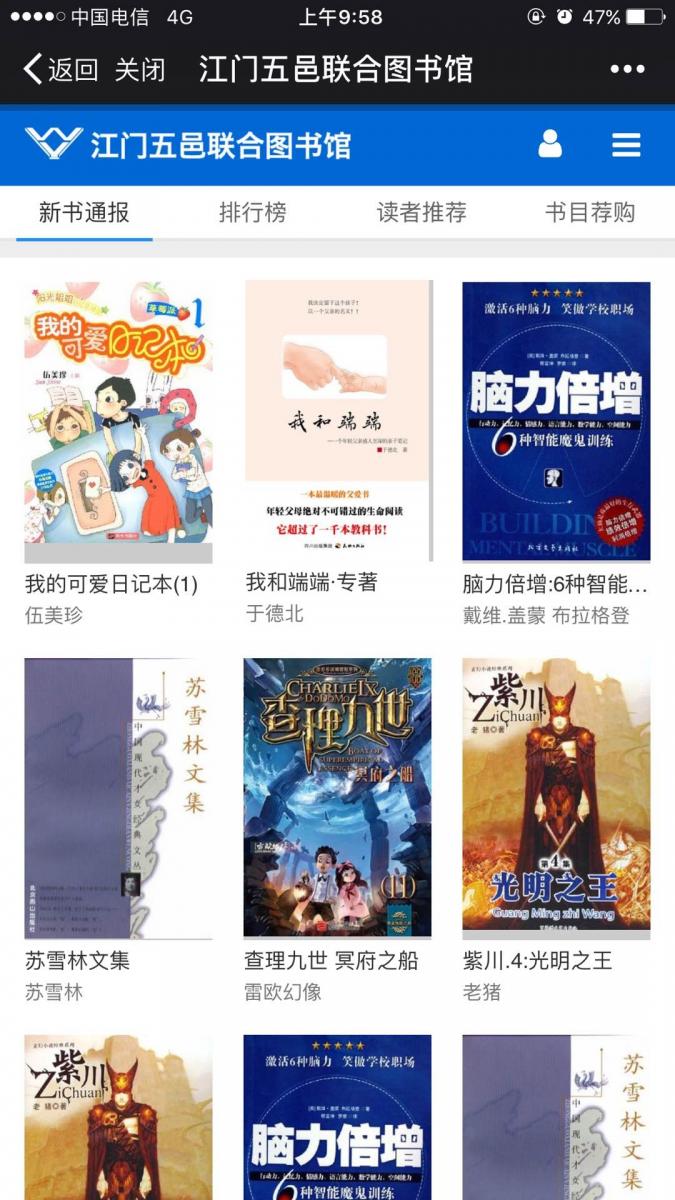Open the hamburger menu
Screen dimensions: 675x1200
point(626,145)
